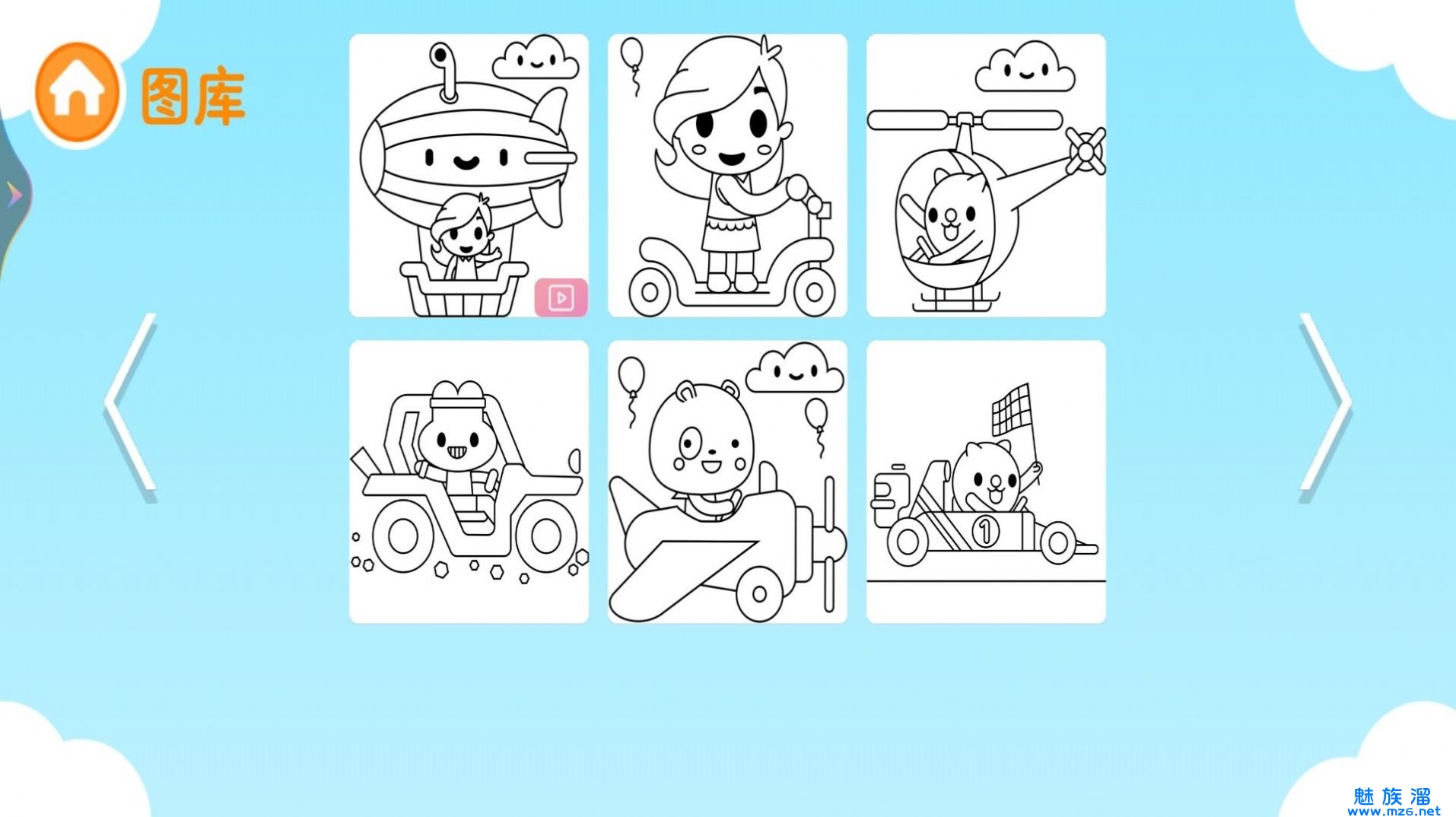Image resolution: width=1456 pixels, height=817 pixels.
Task: Open the girl on scooter coloring page
Action: point(727,175)
